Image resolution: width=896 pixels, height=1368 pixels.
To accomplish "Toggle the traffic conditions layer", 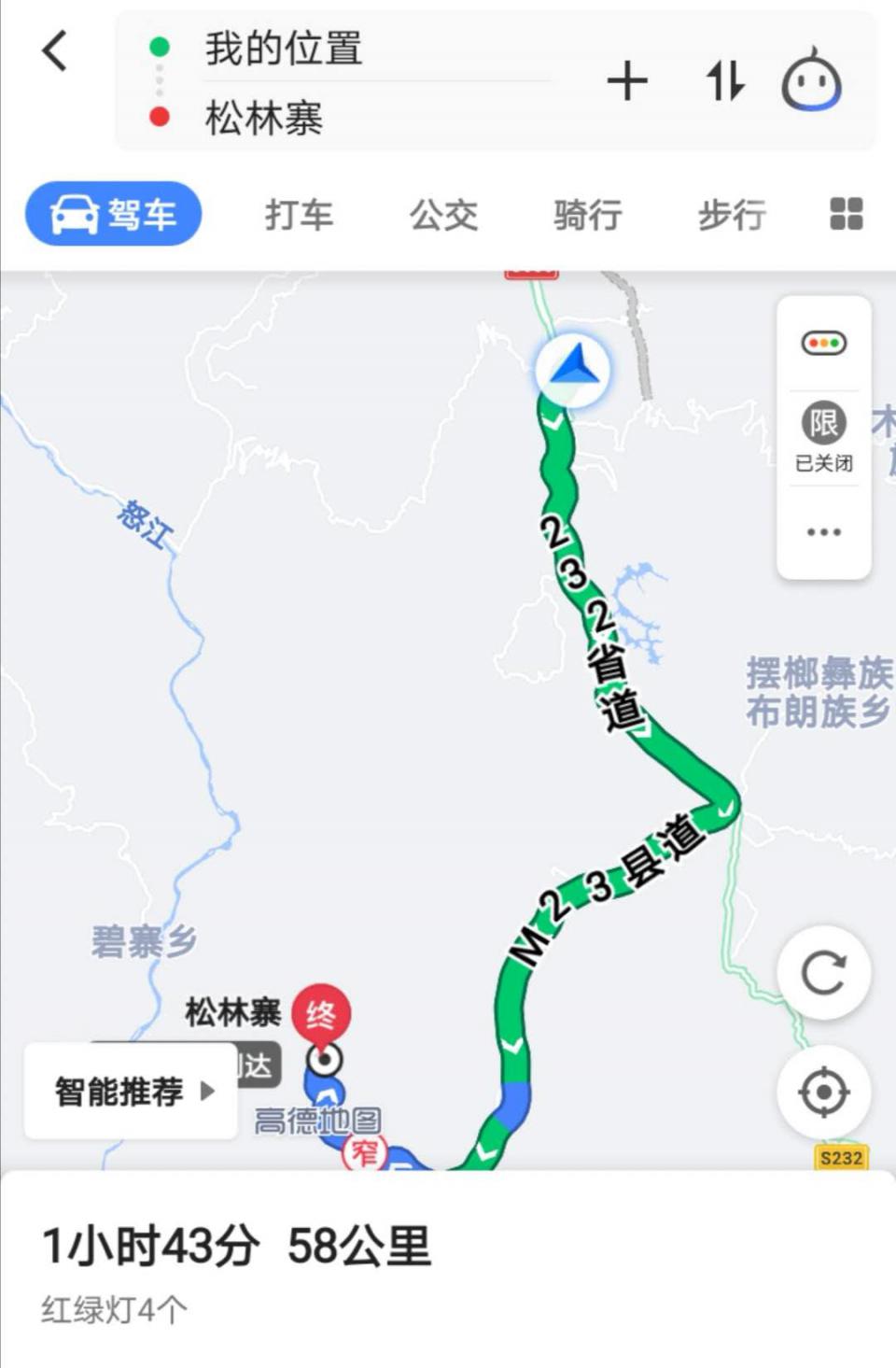I will [x=823, y=343].
